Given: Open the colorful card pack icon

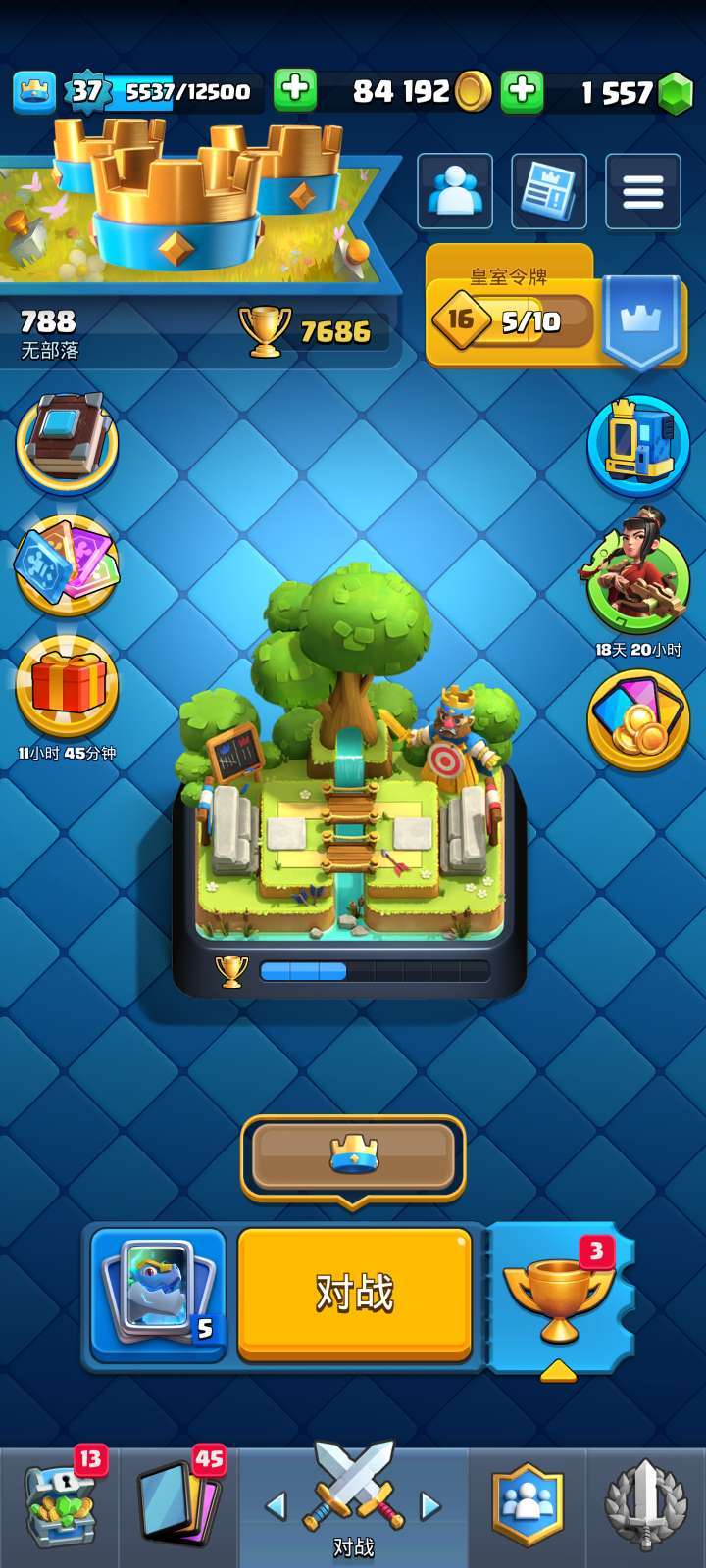Looking at the screenshot, I should (67, 565).
